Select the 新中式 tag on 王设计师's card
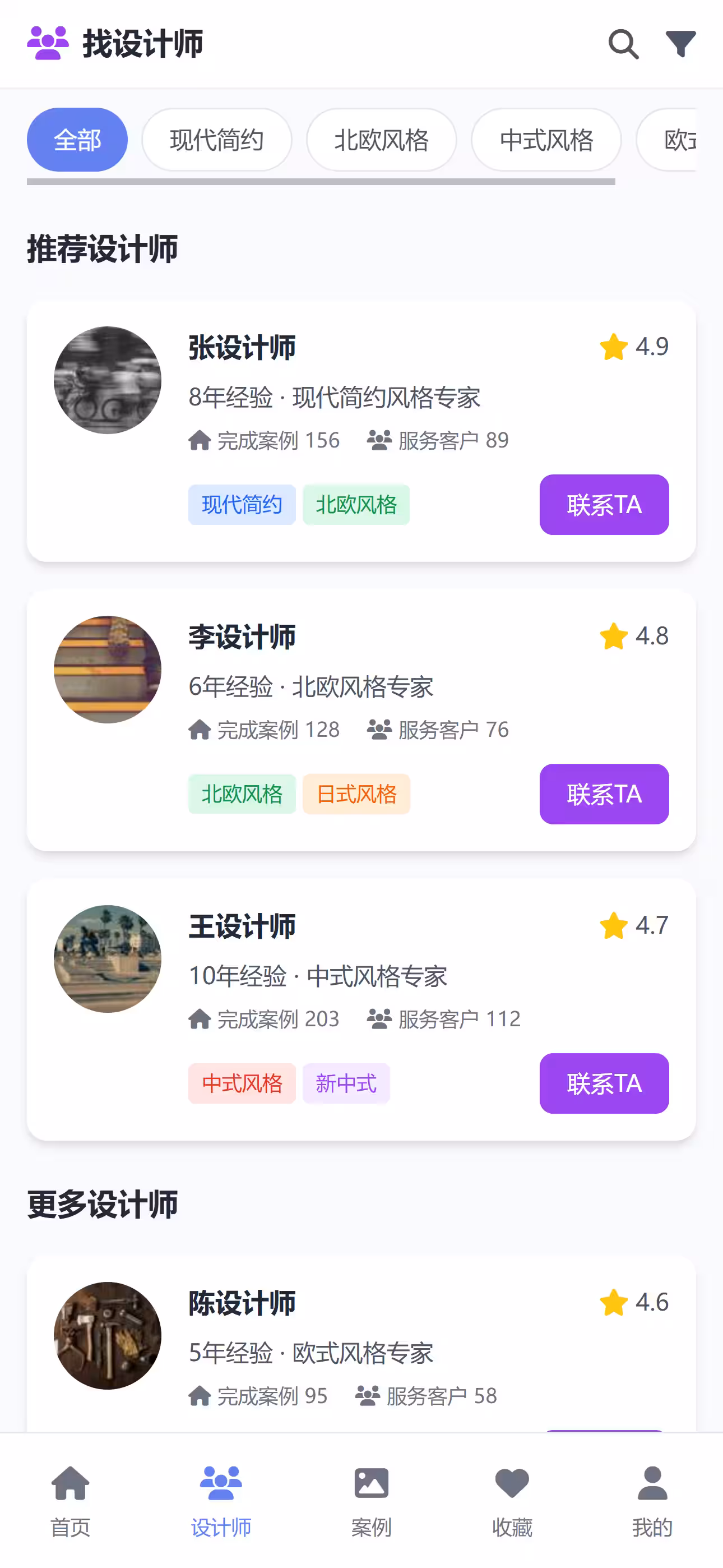Image resolution: width=723 pixels, height=1568 pixels. (346, 1083)
